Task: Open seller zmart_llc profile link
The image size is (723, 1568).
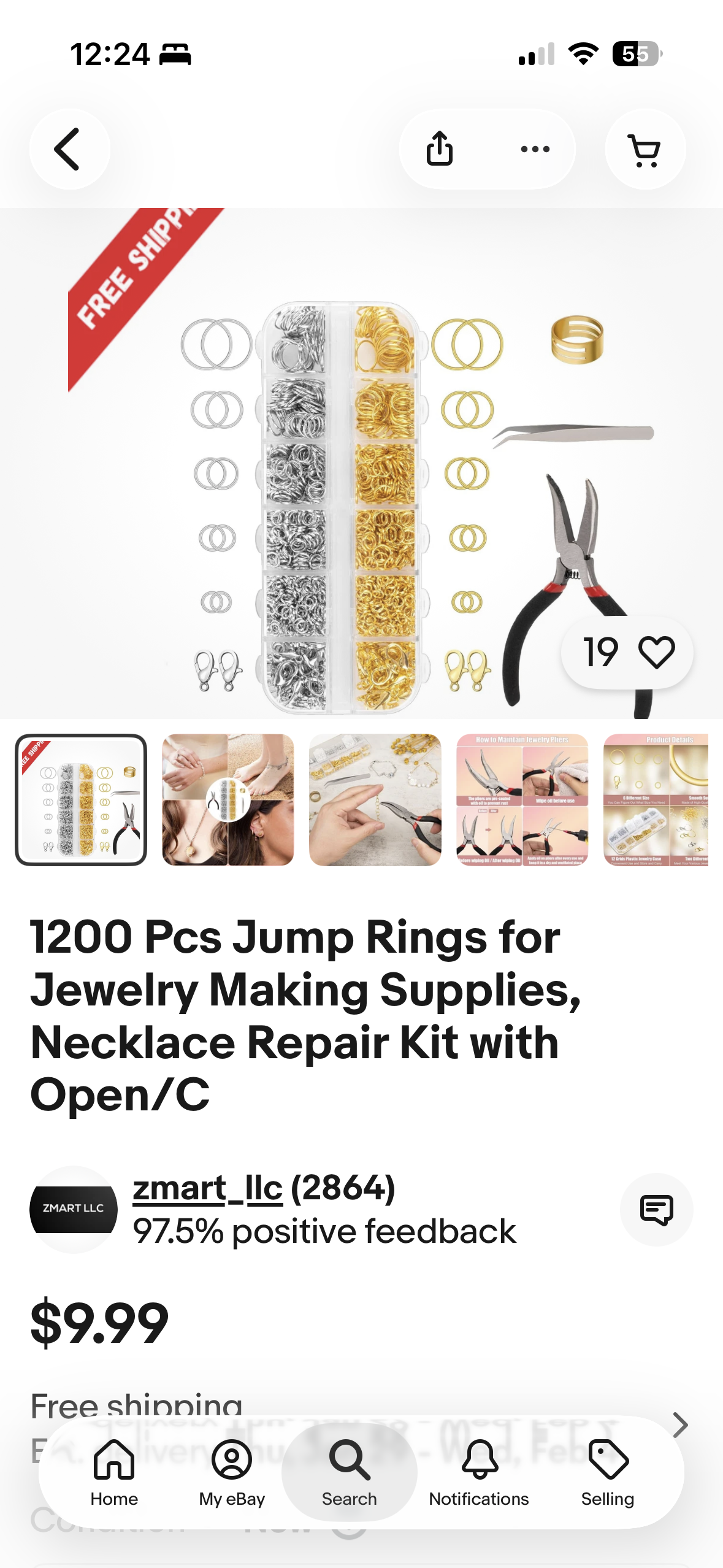Action: (207, 1188)
